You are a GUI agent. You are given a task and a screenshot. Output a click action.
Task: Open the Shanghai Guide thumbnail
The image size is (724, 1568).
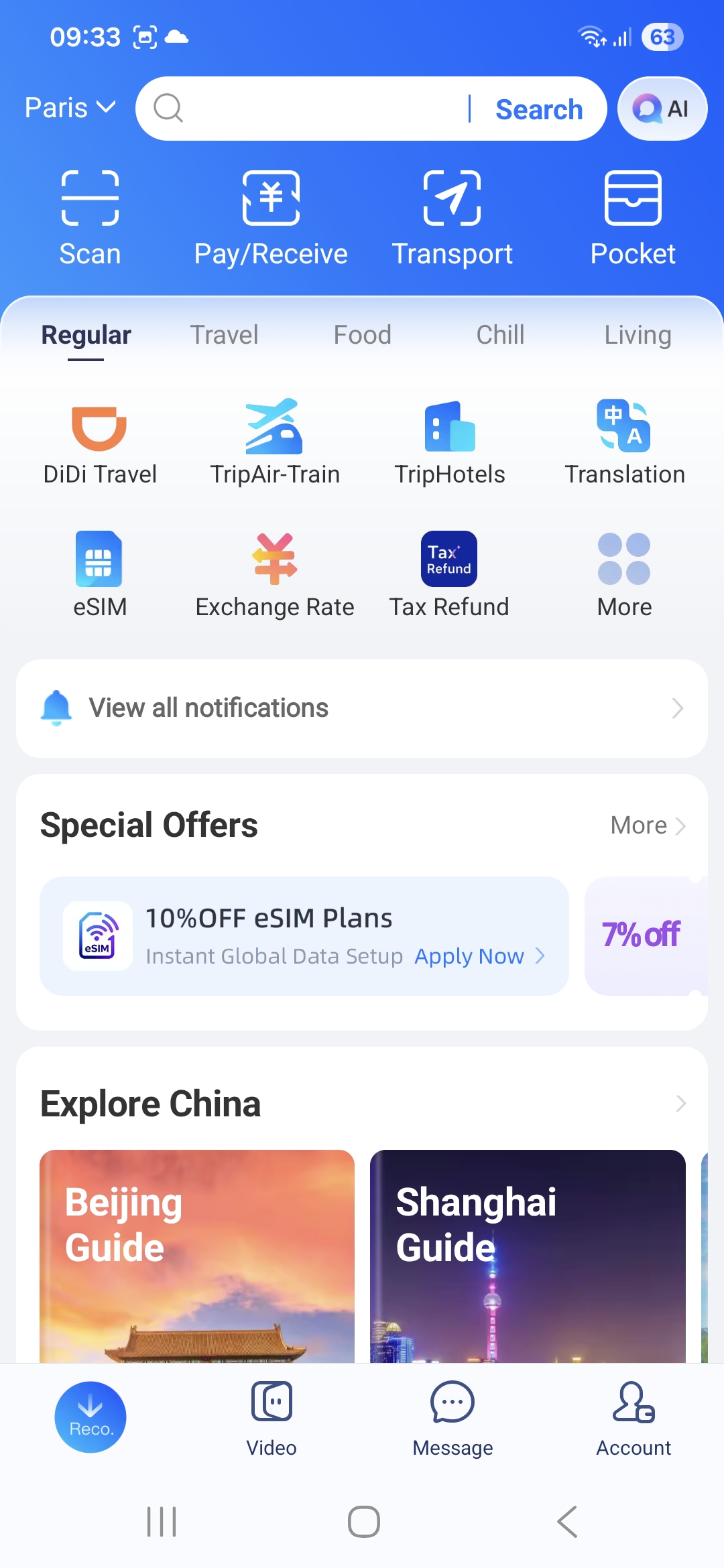(x=527, y=1260)
